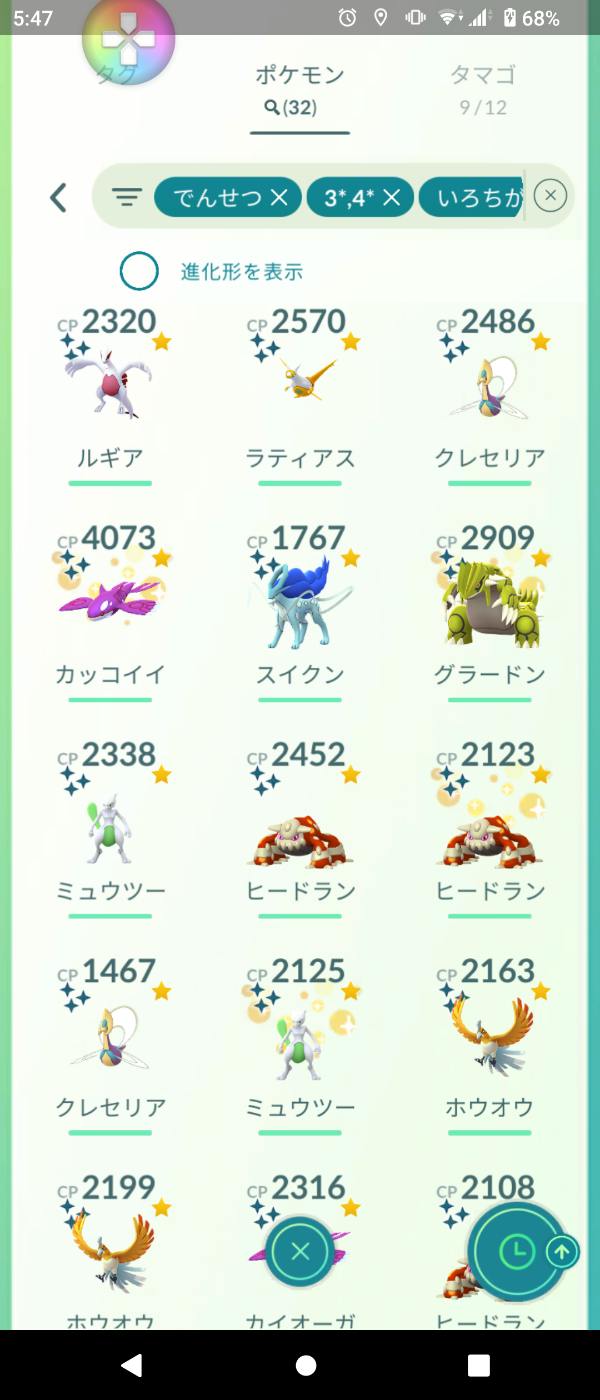Open the filter options icon
This screenshot has width=600, height=1400.
point(127,198)
